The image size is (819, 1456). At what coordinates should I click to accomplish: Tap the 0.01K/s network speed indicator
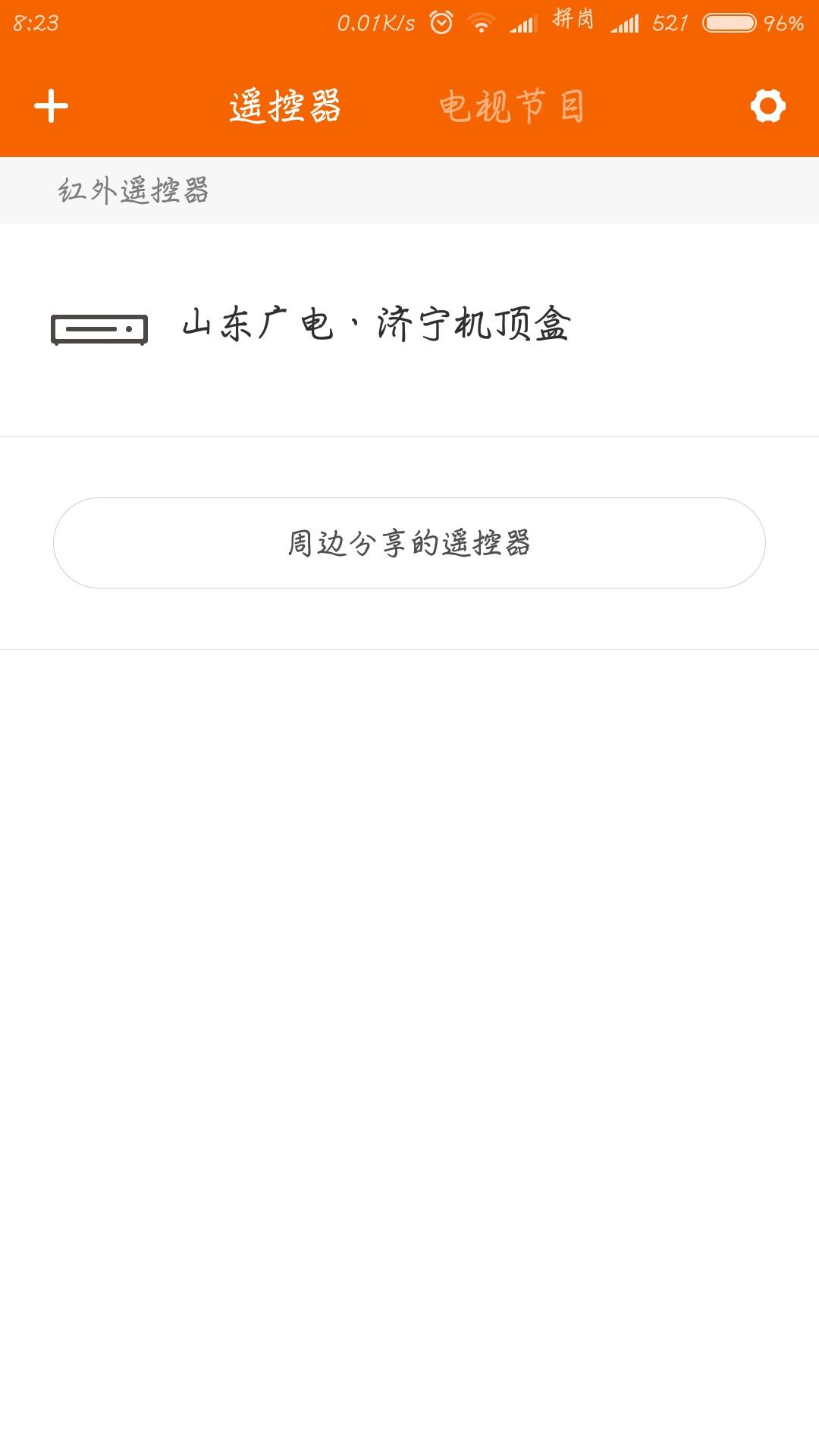click(377, 23)
